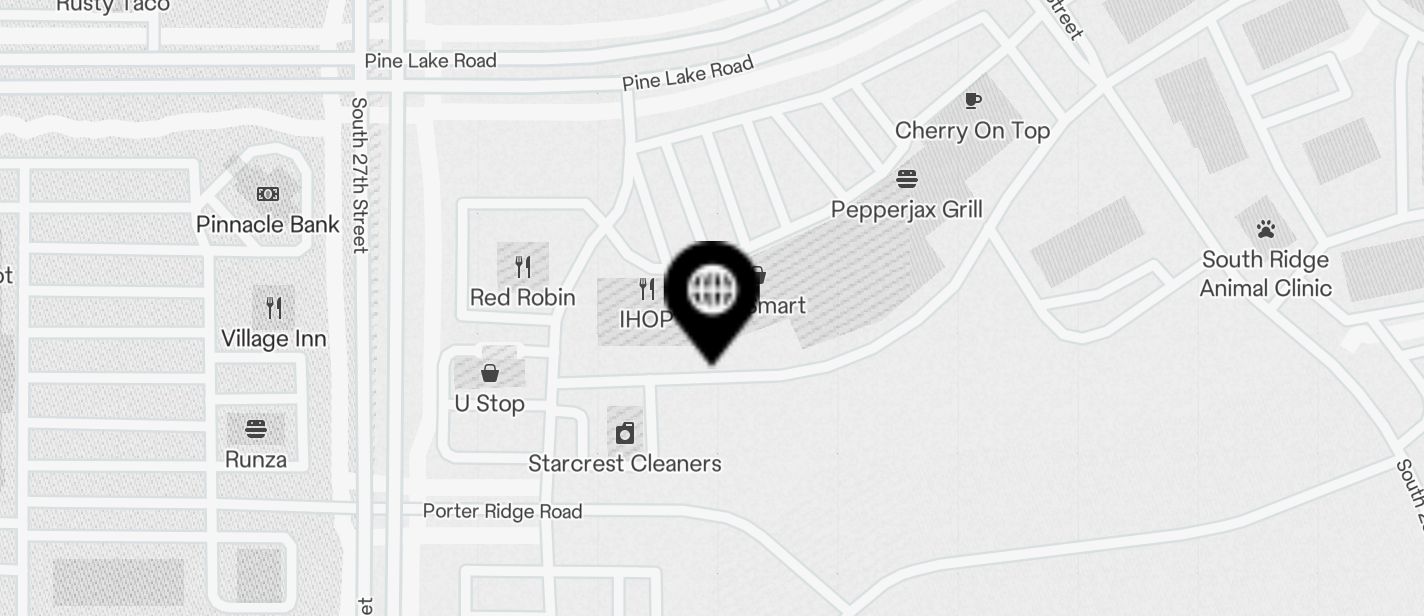Select the Red Robin restaurant marker

pyautogui.click(x=522, y=267)
